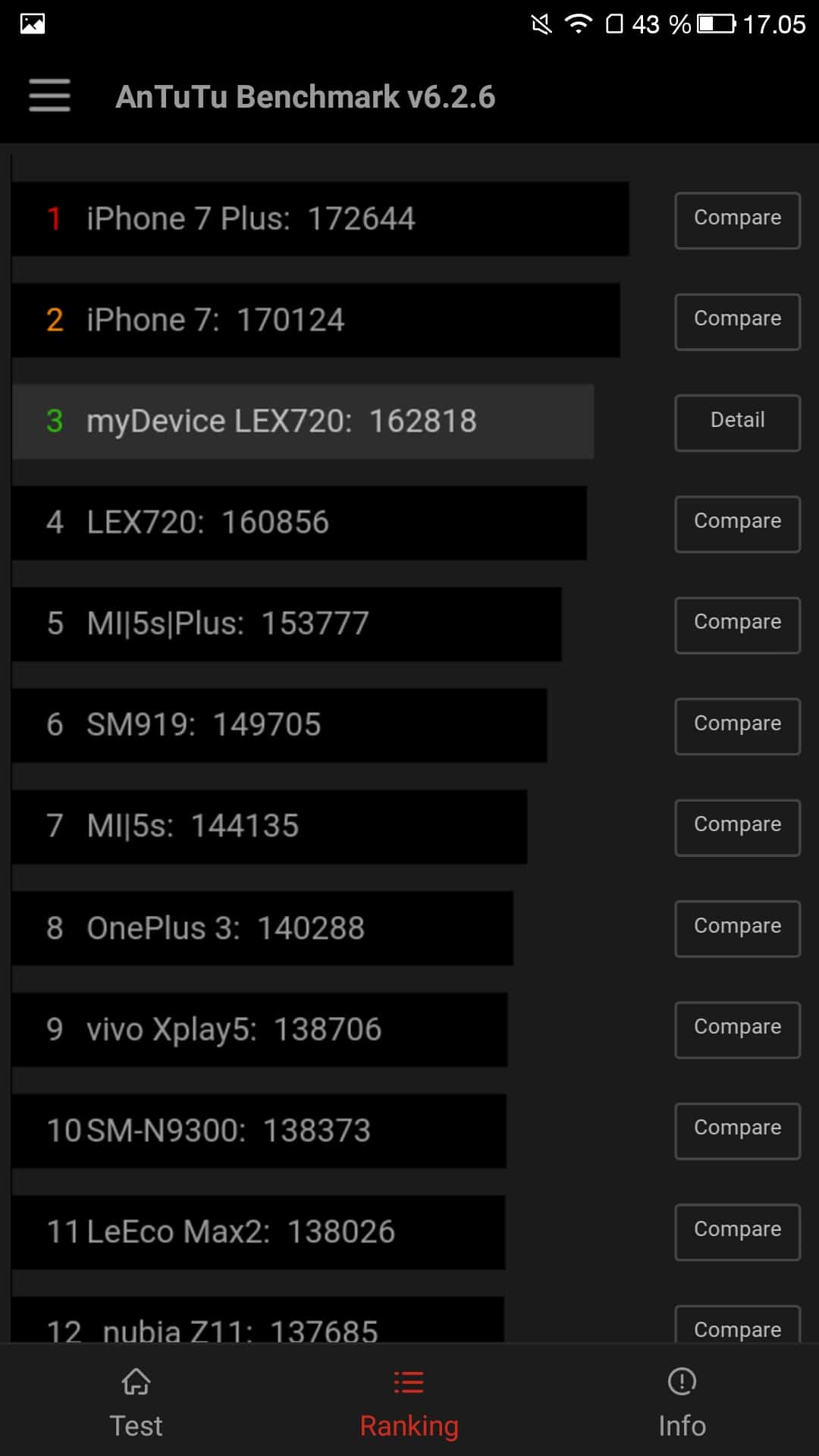The image size is (819, 1456).
Task: Compare with vivo Xplay5
Action: pyautogui.click(x=737, y=1029)
